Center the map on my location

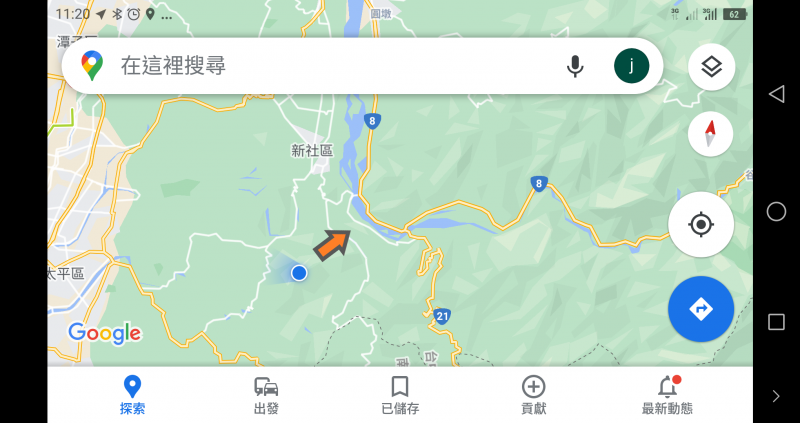point(700,224)
